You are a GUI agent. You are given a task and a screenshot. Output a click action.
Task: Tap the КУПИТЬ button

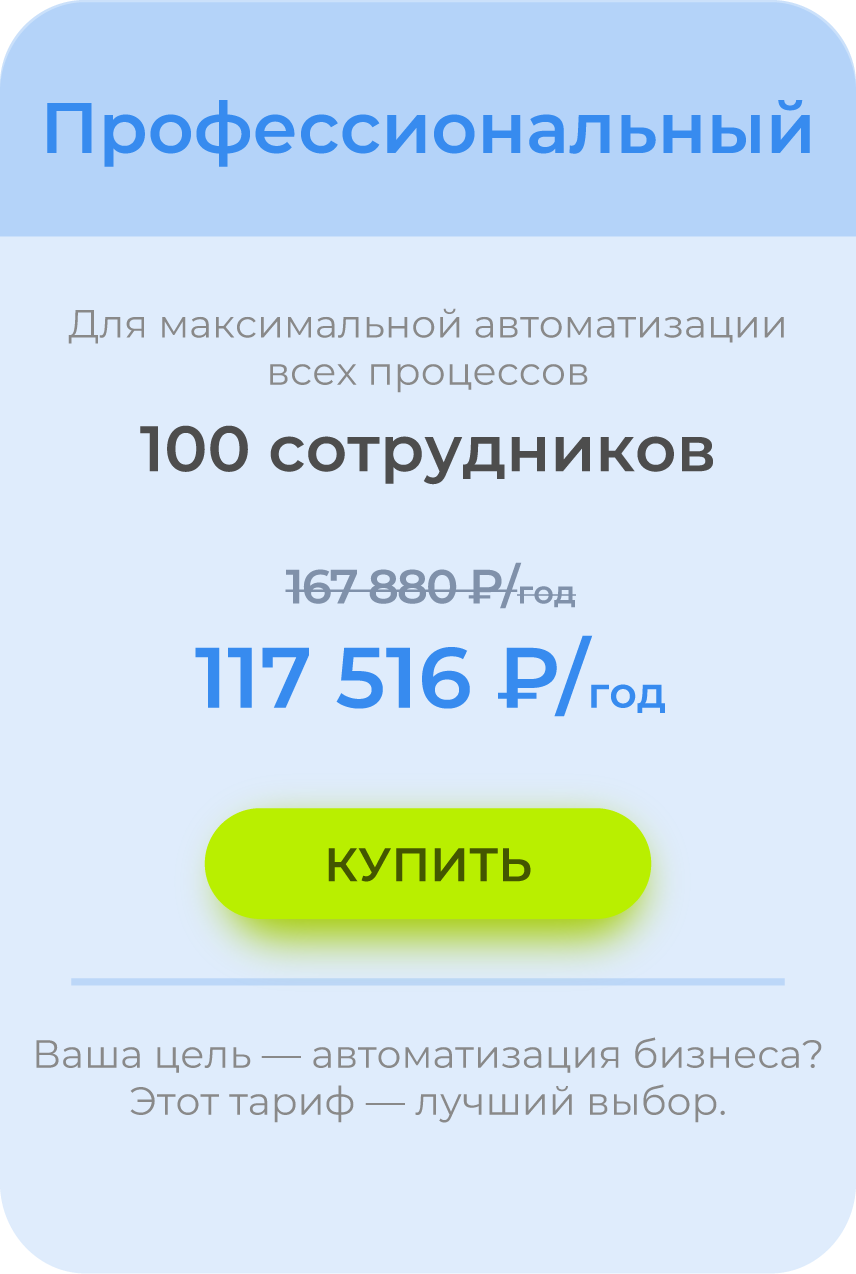pyautogui.click(x=428, y=864)
